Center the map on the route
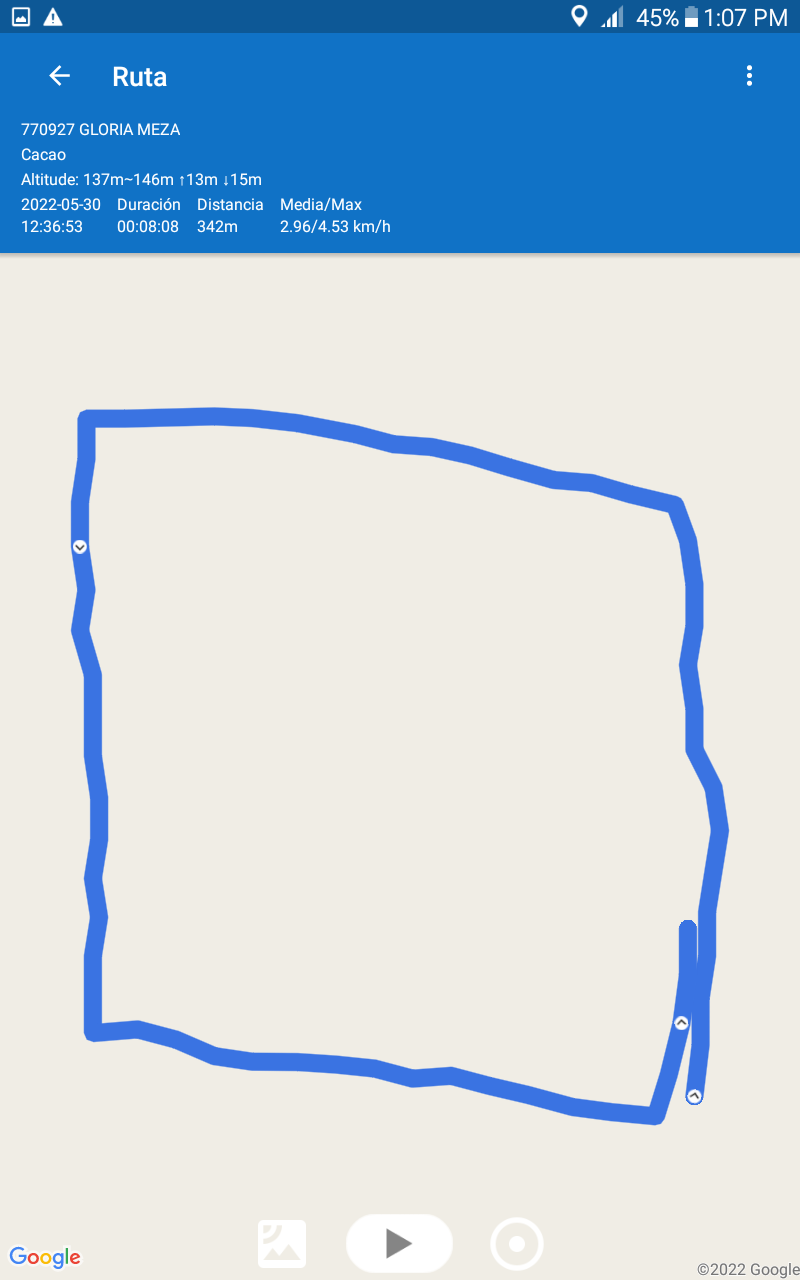The width and height of the screenshot is (800, 1280). pyautogui.click(x=517, y=1244)
